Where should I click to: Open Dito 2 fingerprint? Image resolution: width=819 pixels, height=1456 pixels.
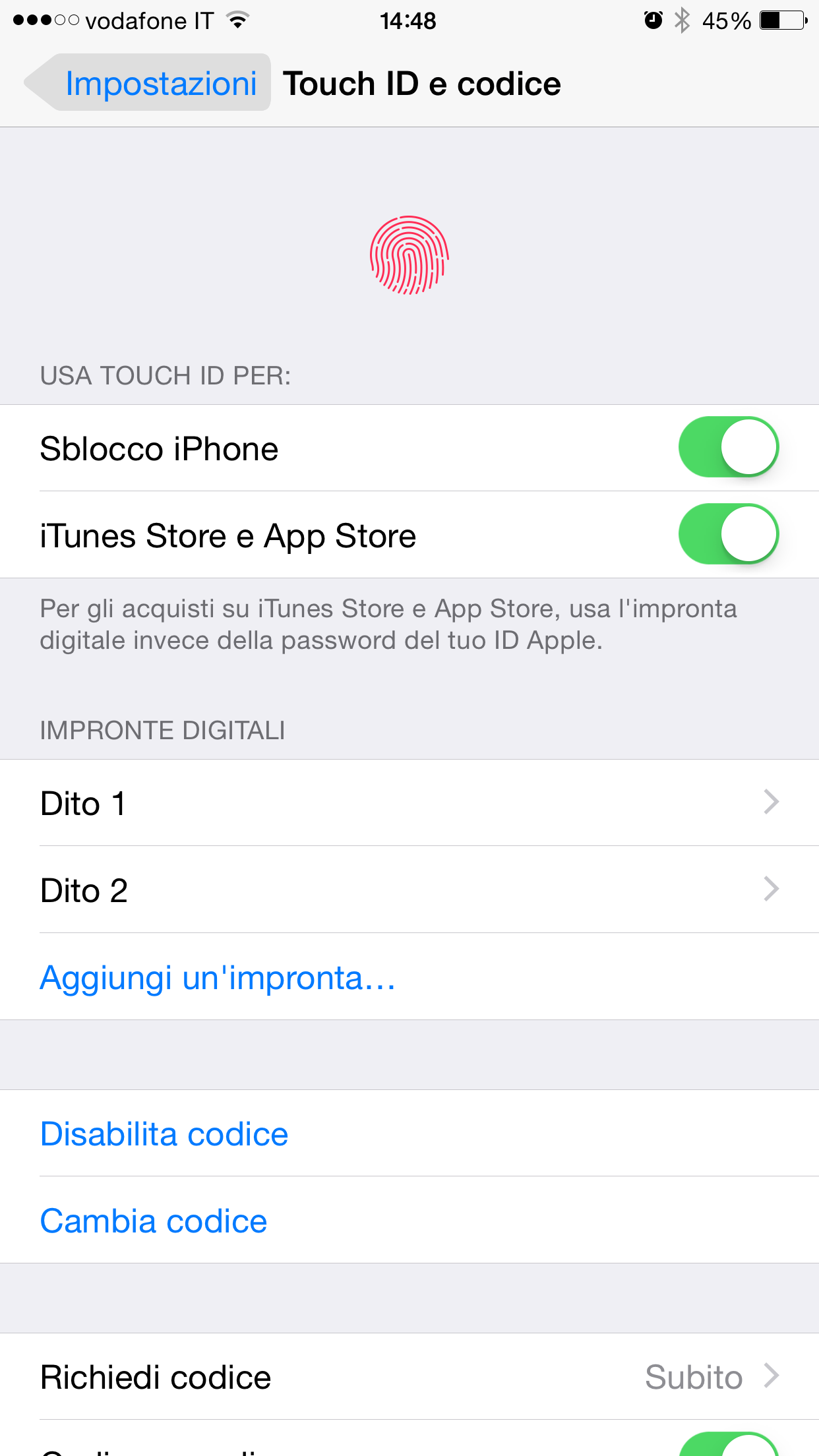[409, 890]
